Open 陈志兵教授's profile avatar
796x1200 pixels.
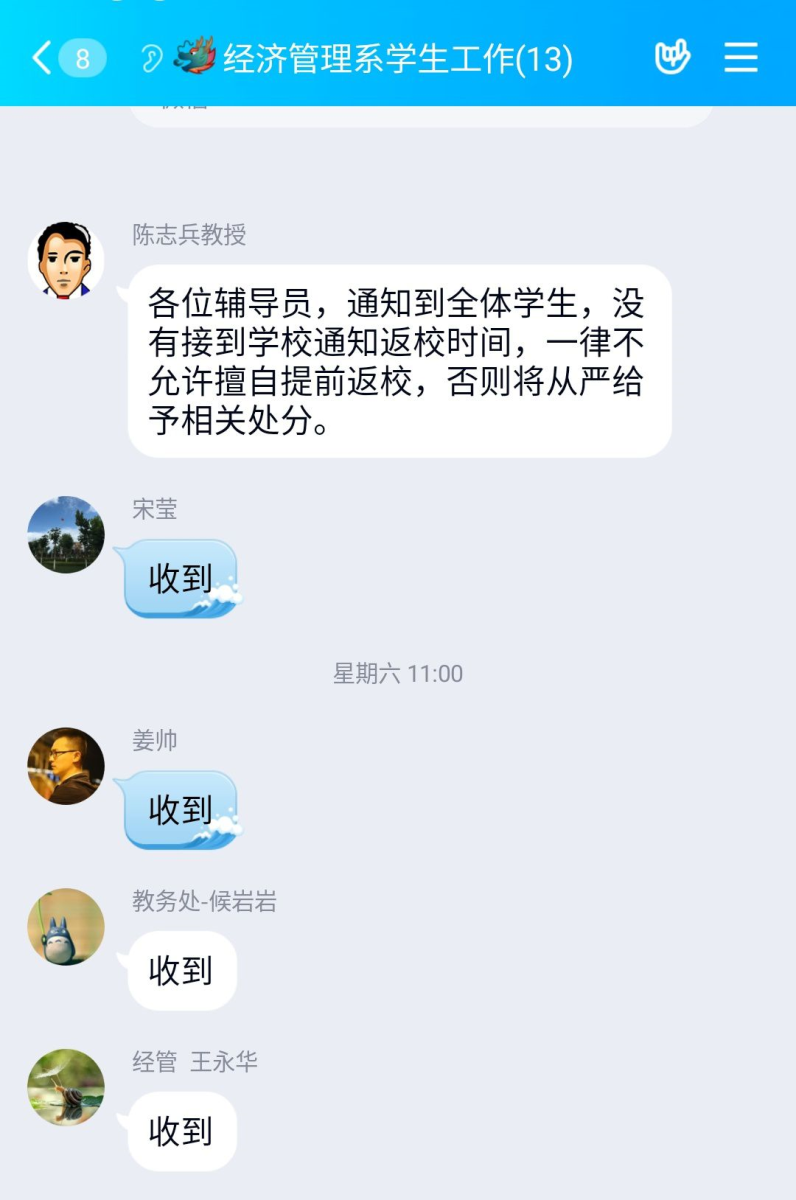click(x=66, y=260)
